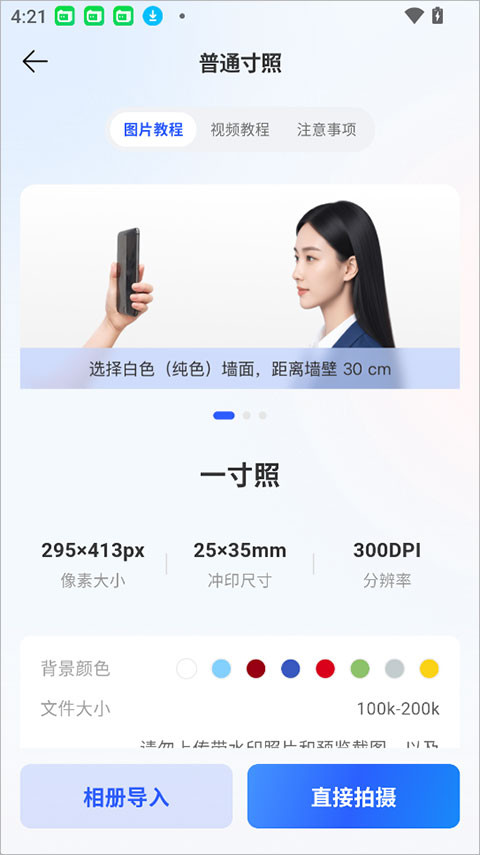Go back using the top-left arrow
This screenshot has width=480, height=855.
coord(35,62)
